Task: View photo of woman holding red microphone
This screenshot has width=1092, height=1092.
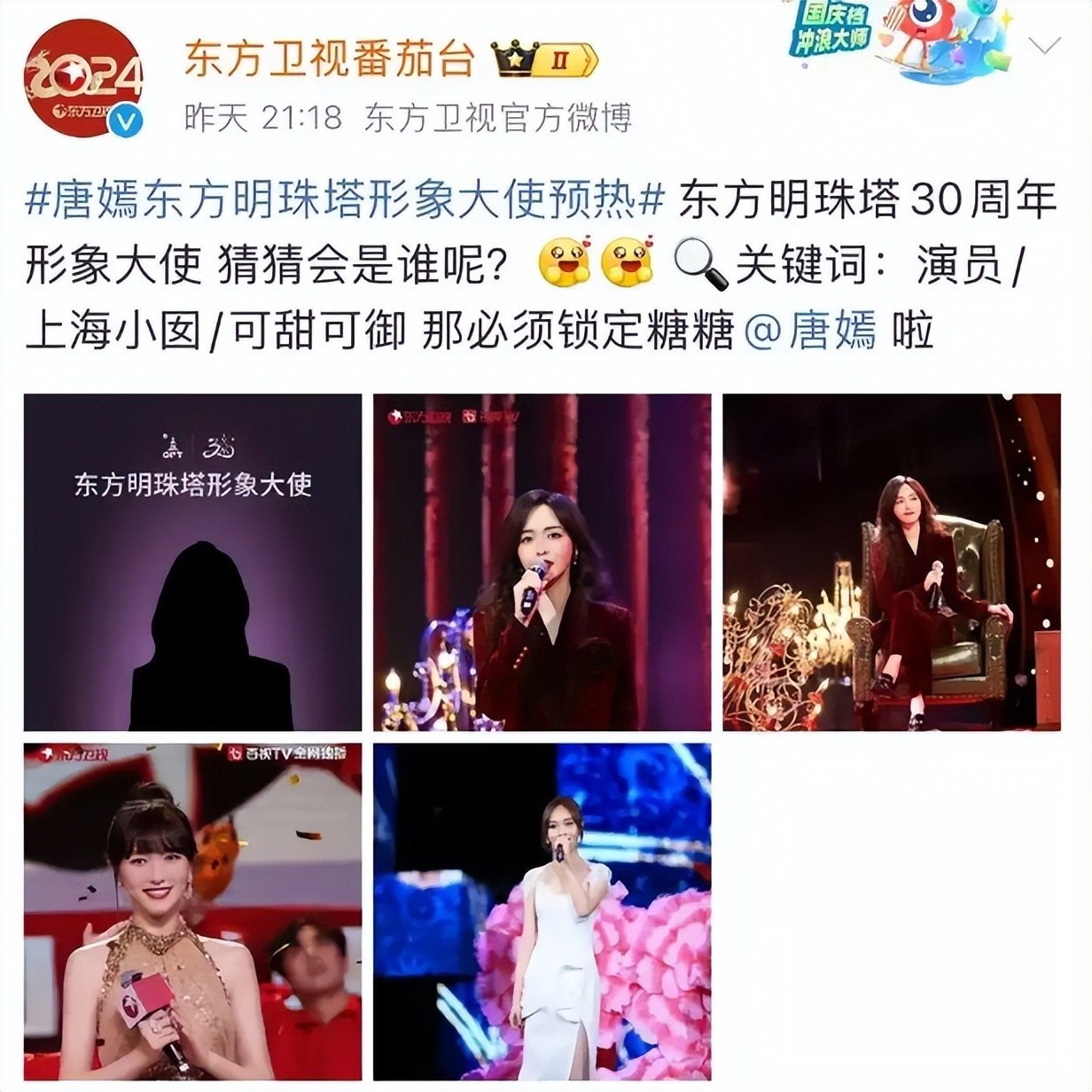Action: 192,911
